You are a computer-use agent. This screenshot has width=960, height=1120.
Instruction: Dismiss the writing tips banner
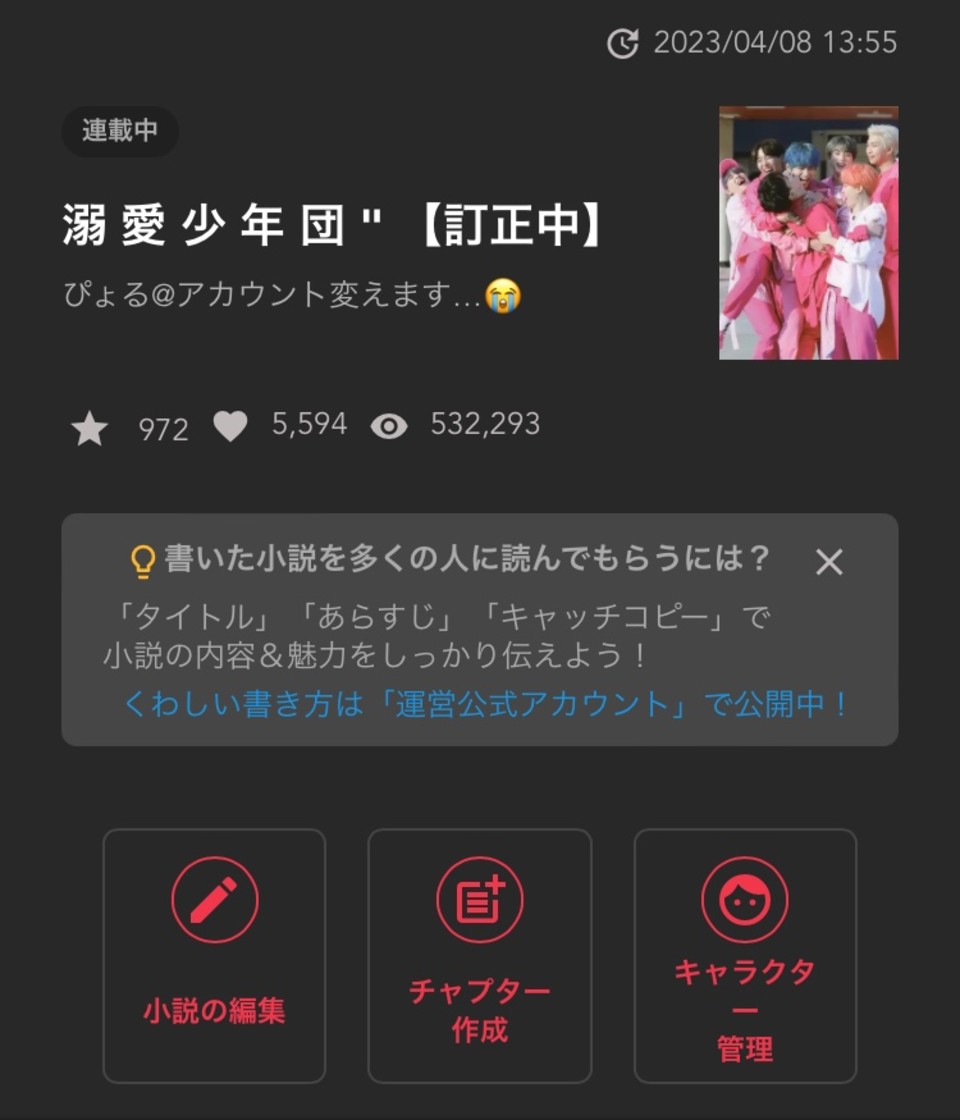[x=829, y=563]
